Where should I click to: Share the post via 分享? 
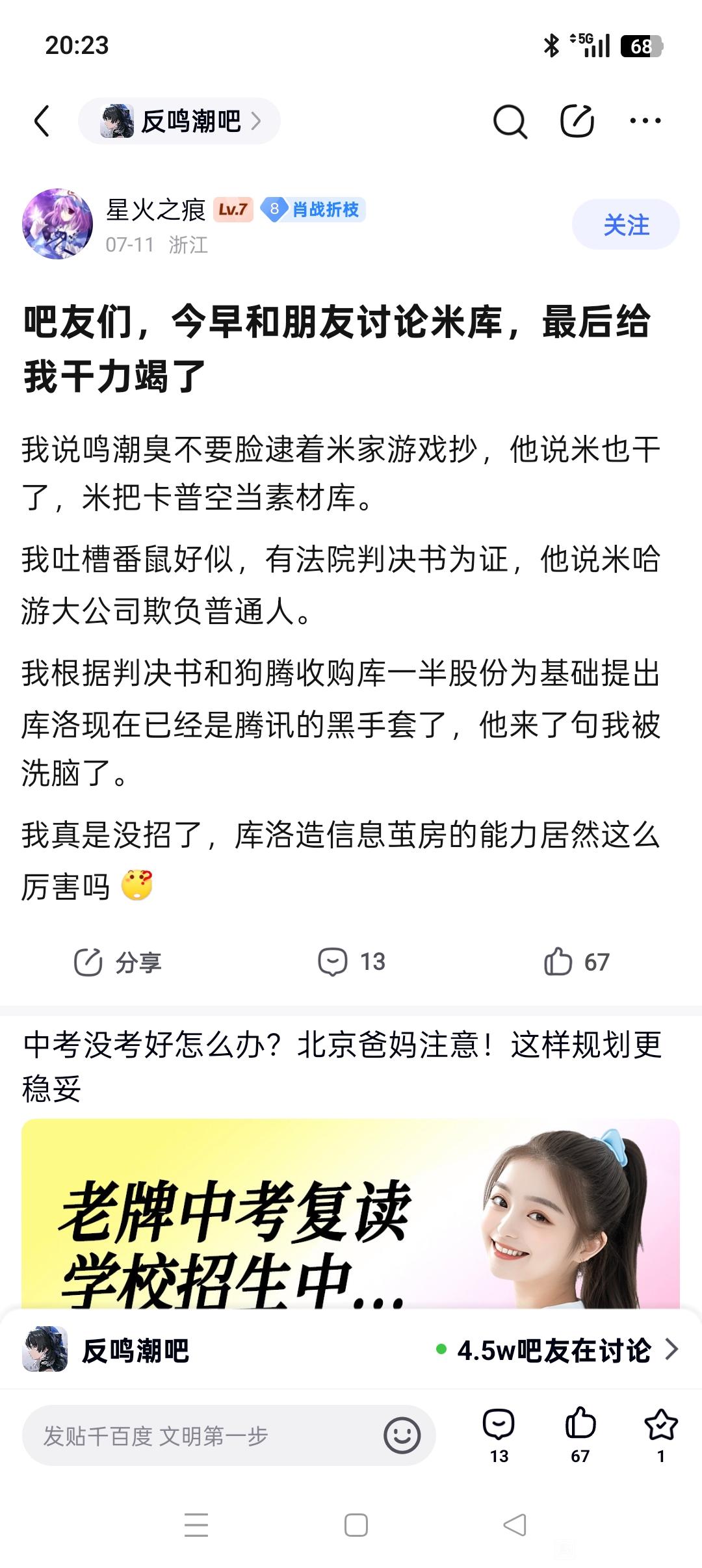click(118, 962)
